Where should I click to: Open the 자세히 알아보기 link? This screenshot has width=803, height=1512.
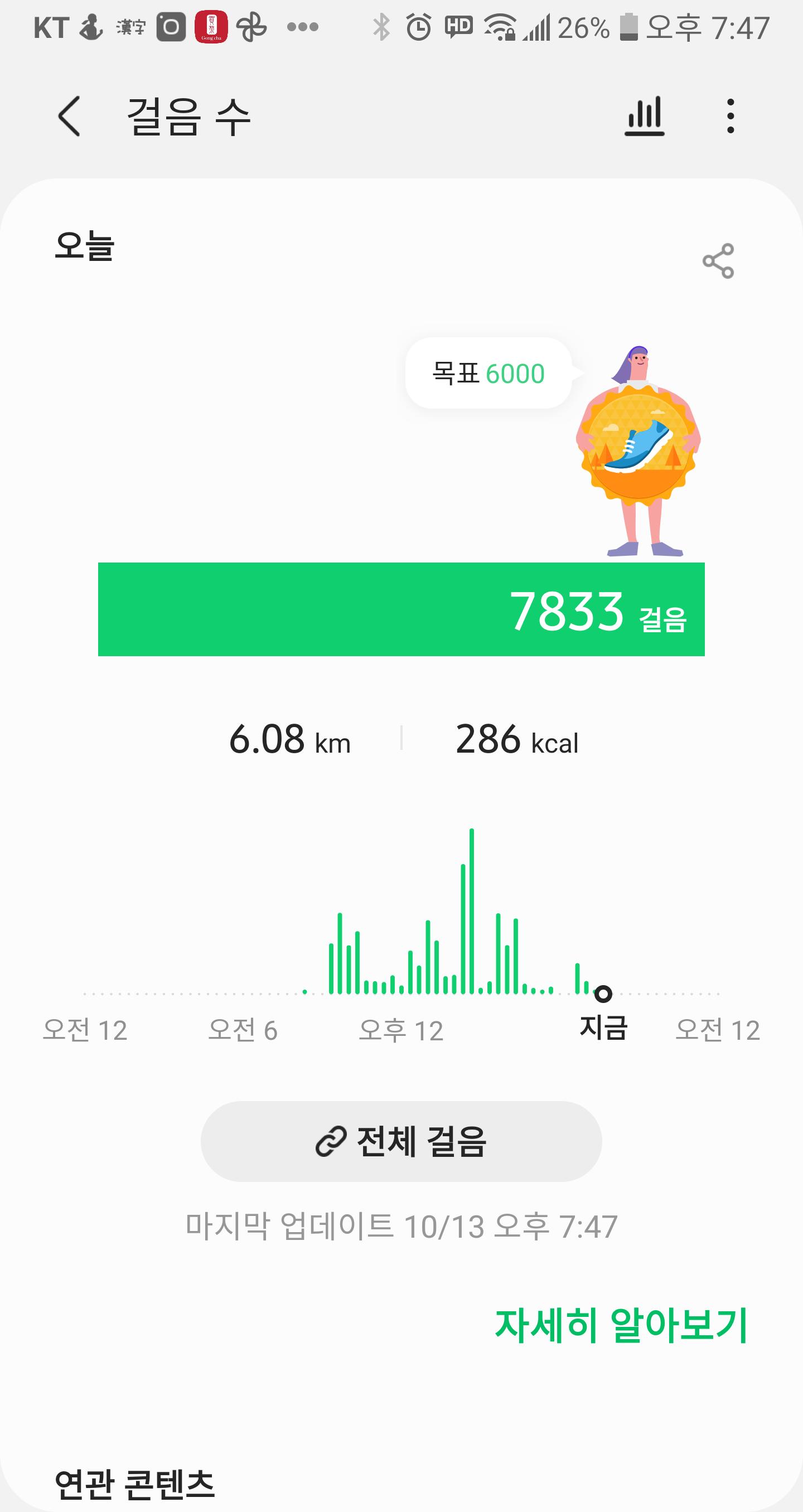coord(621,1325)
